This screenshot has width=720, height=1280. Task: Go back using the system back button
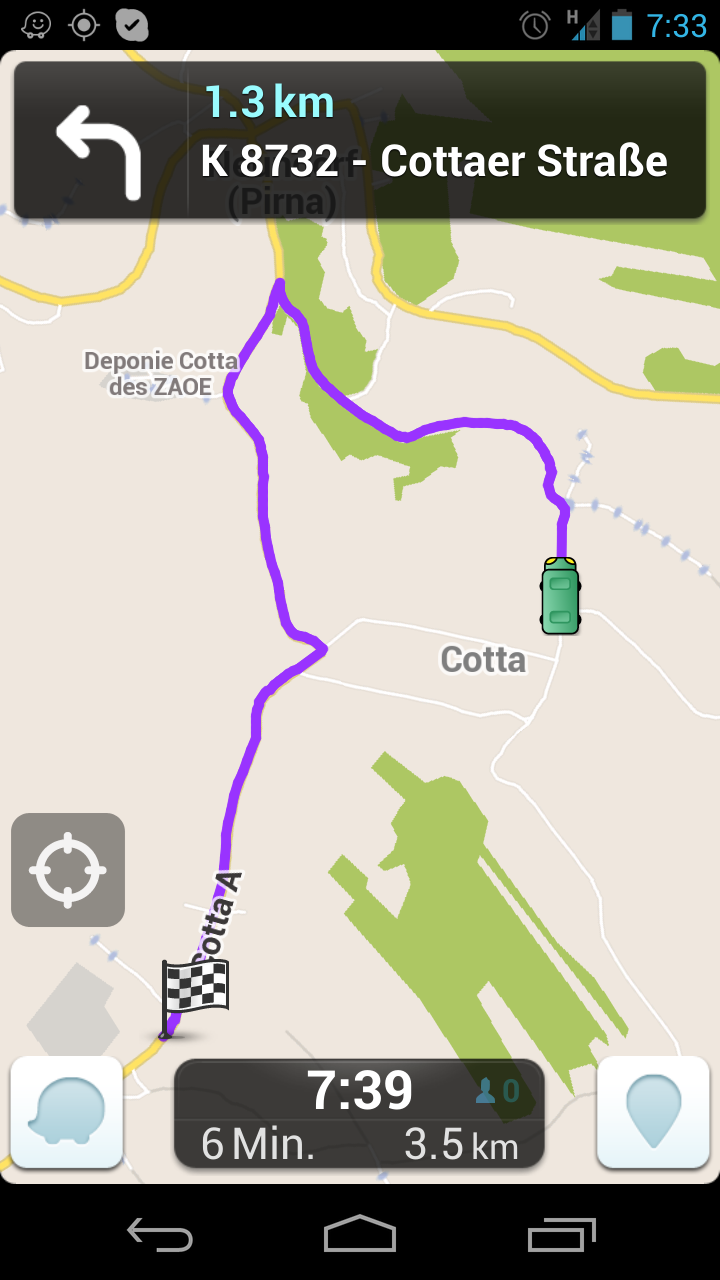(x=160, y=1234)
